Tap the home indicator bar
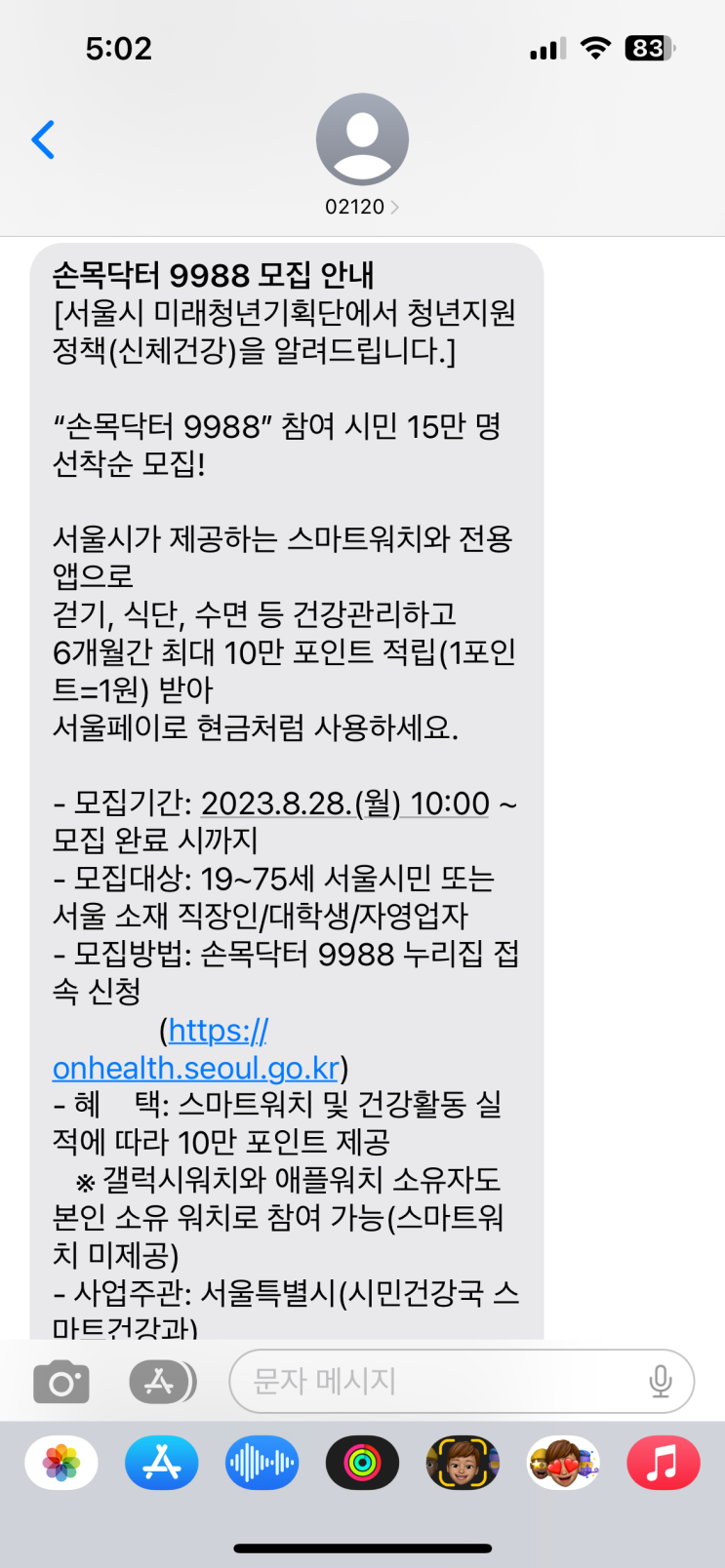 coord(362,1547)
